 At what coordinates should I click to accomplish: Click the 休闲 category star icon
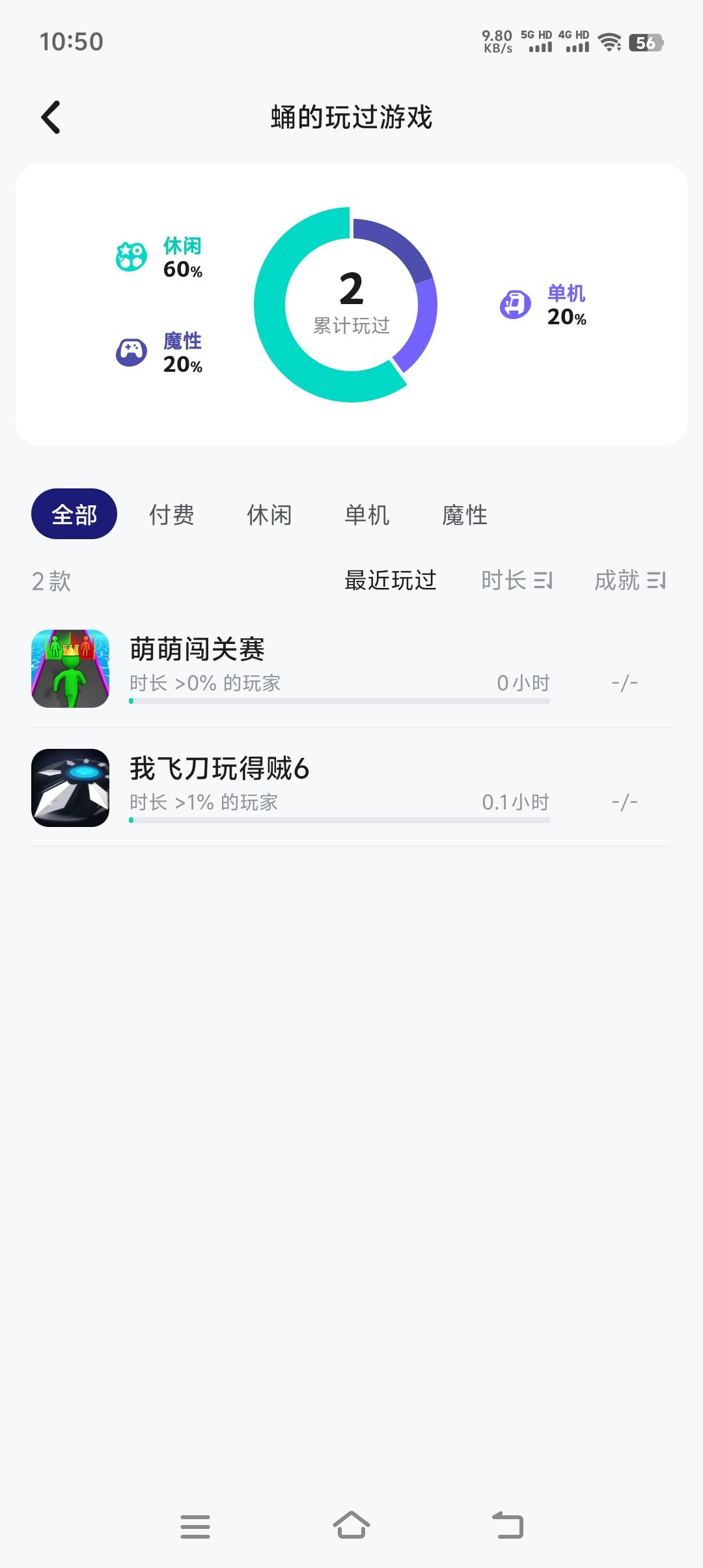pos(130,257)
